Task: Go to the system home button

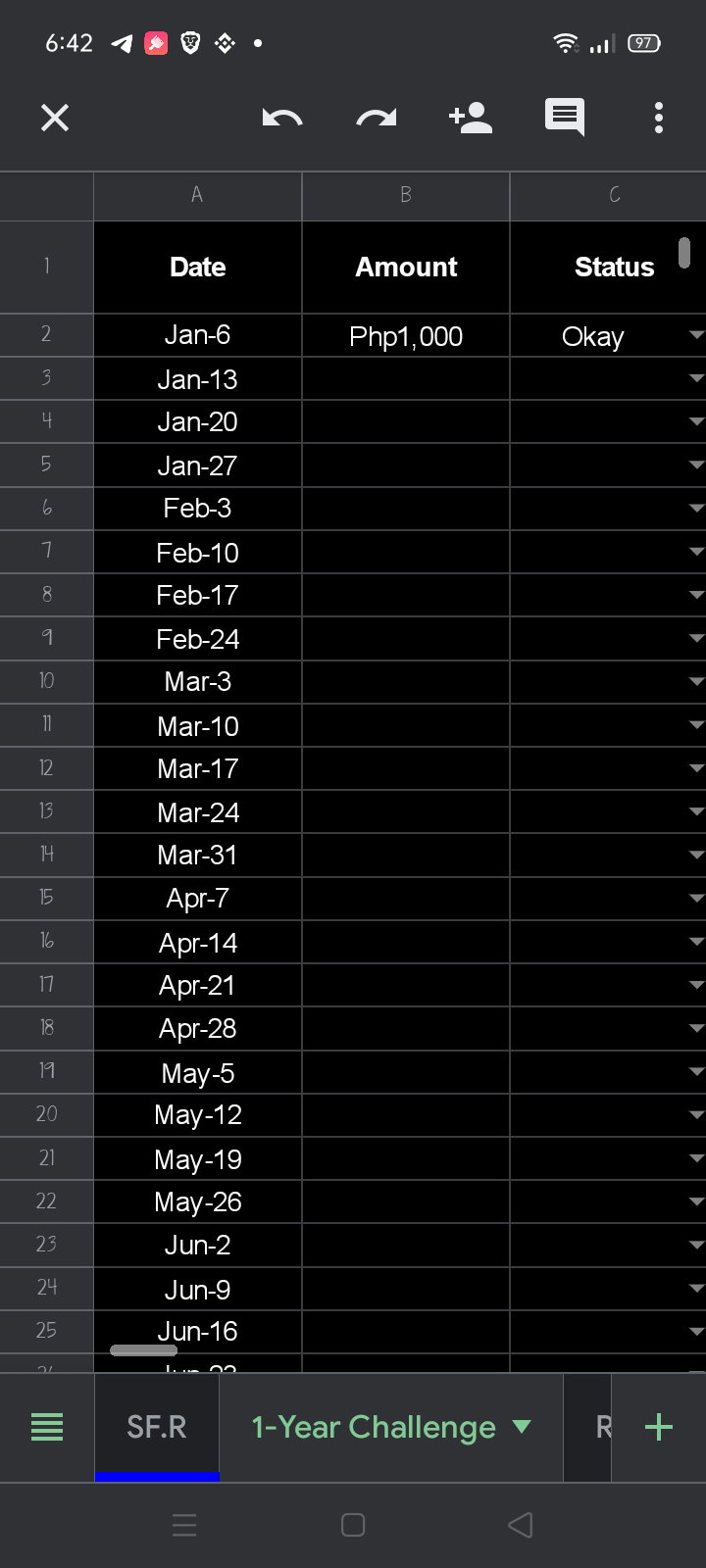Action: 353,1525
